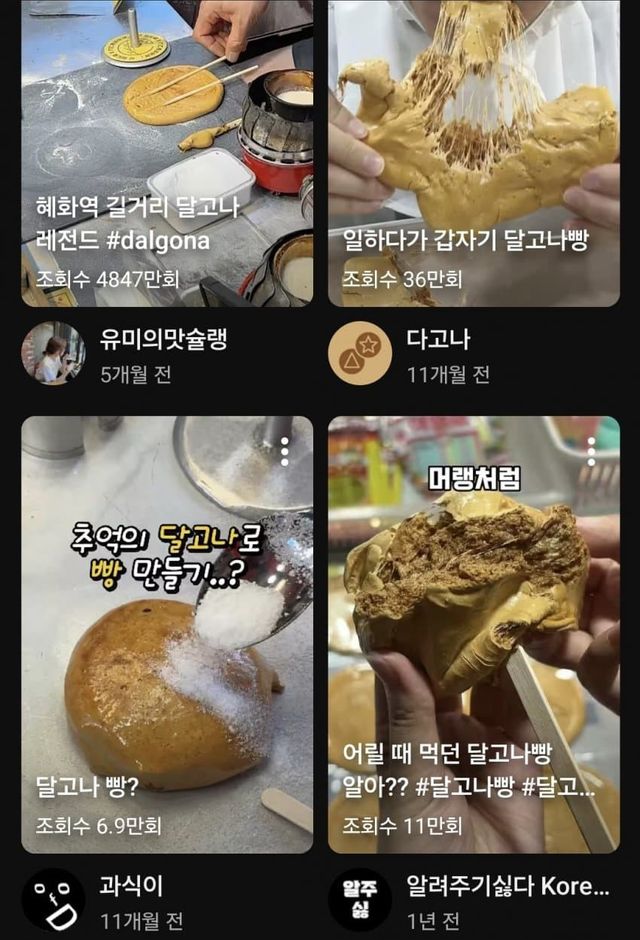The image size is (640, 940).
Task: Open more options on 달고나 빵? video
Action: [285, 451]
